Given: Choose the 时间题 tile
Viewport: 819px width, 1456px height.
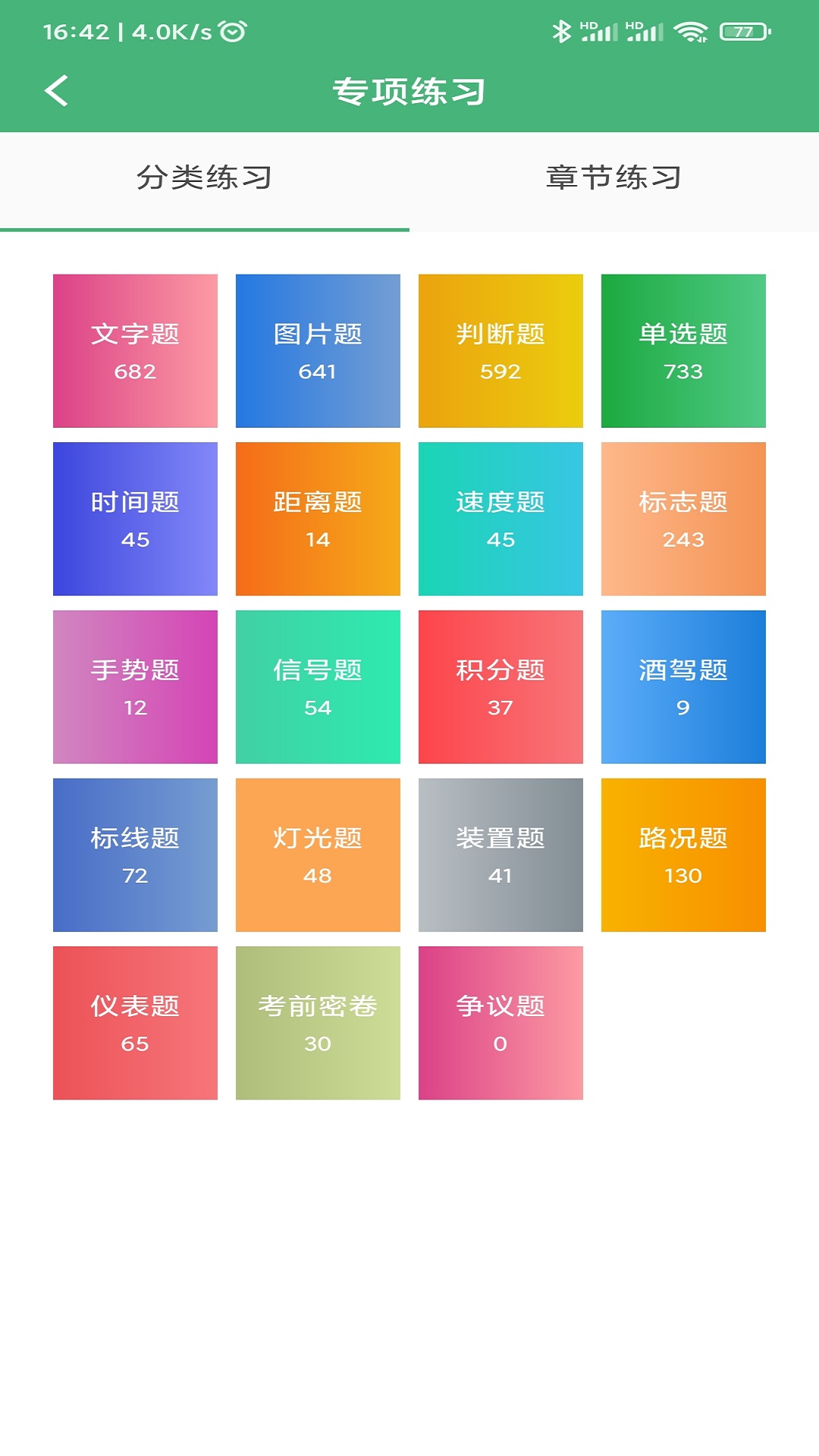Looking at the screenshot, I should click(x=135, y=519).
